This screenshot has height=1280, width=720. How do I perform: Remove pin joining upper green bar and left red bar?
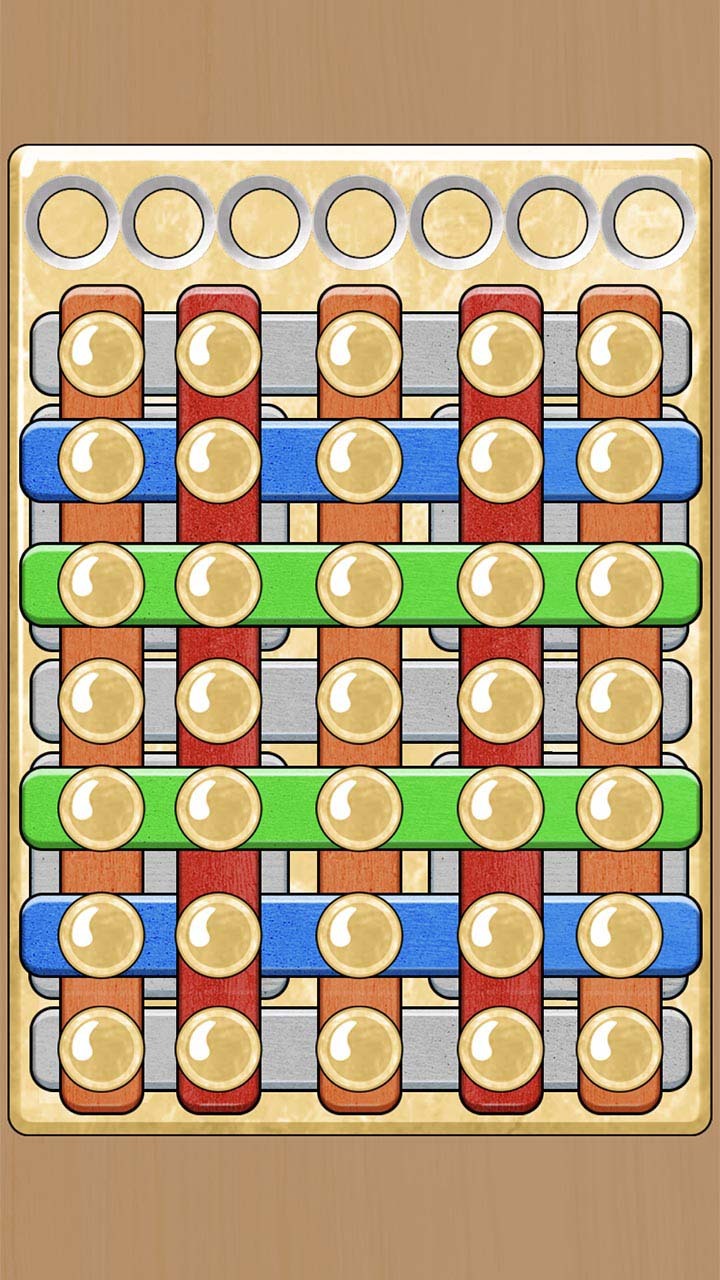click(x=218, y=584)
